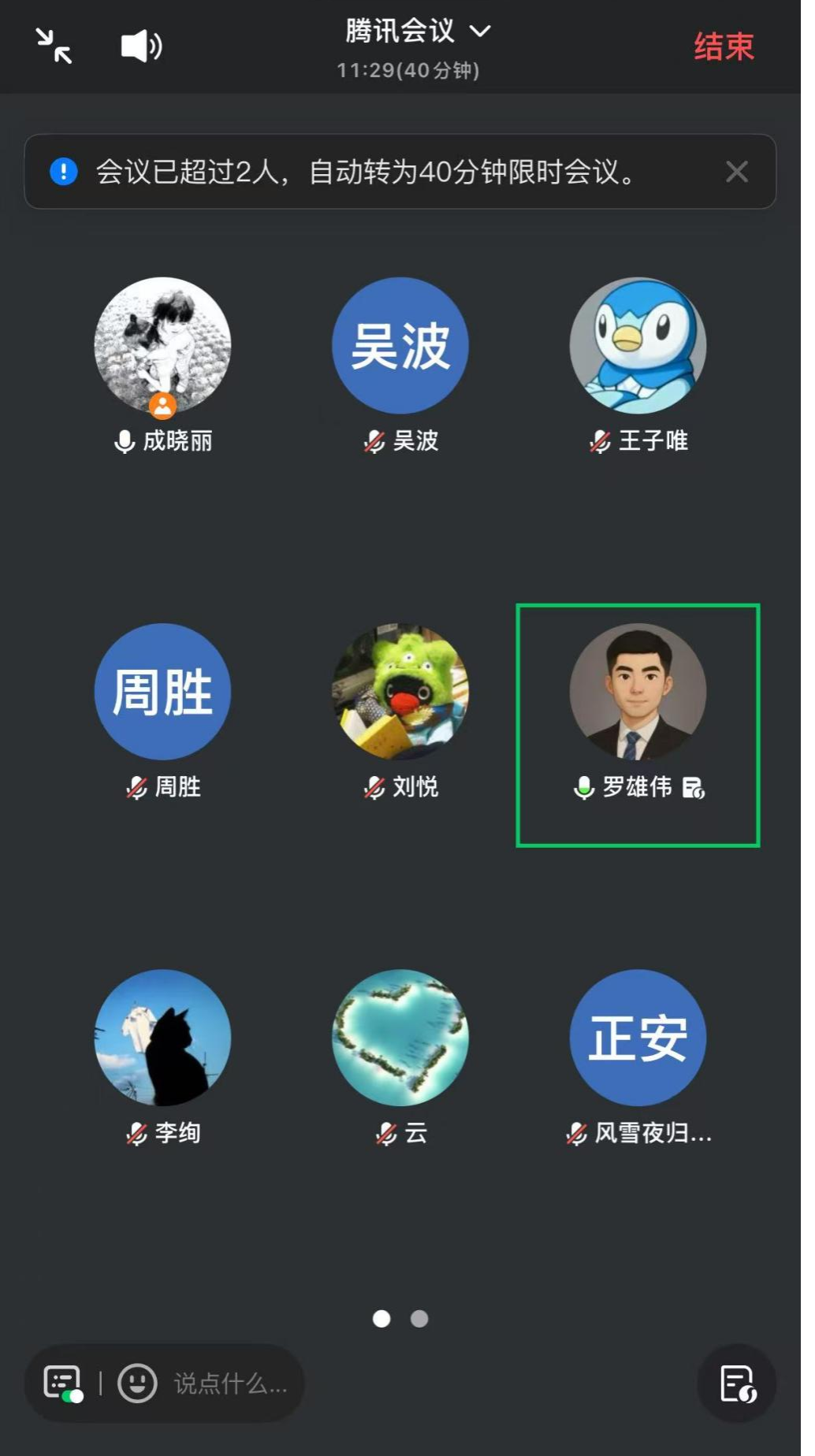Toggle the chat bullet-screen icon

tap(63, 1384)
